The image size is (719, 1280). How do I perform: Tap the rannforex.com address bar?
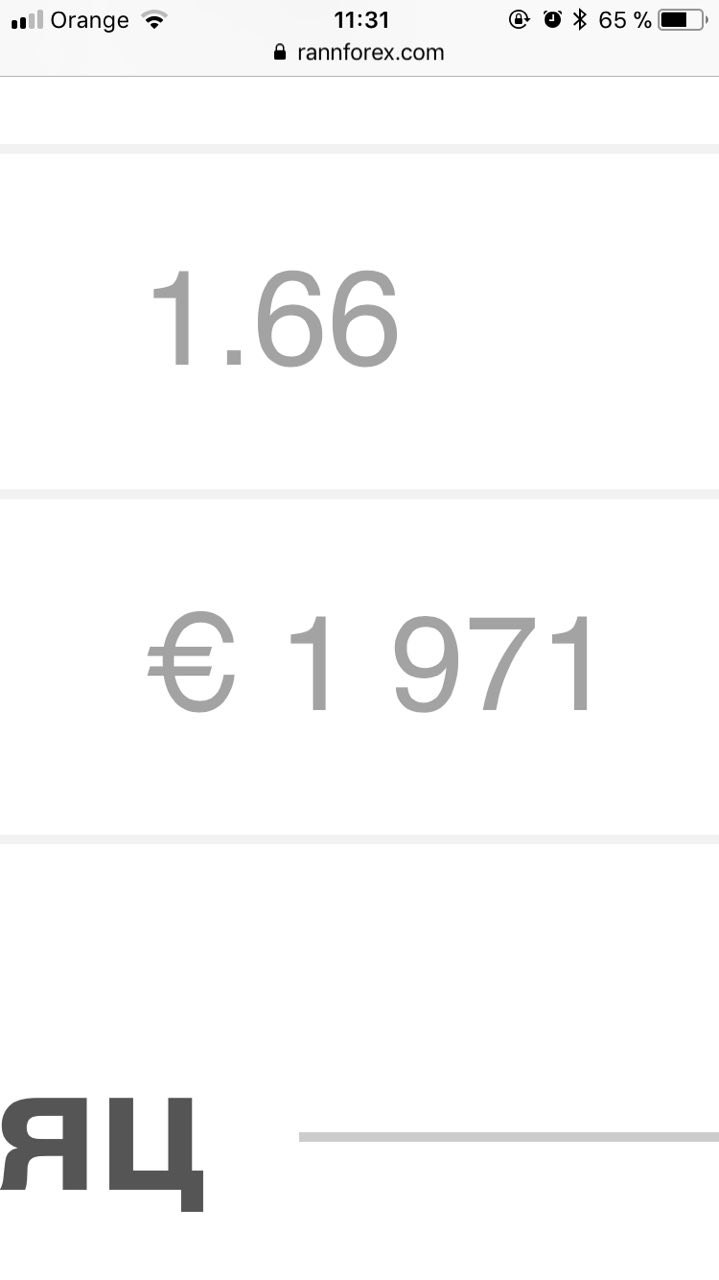359,53
